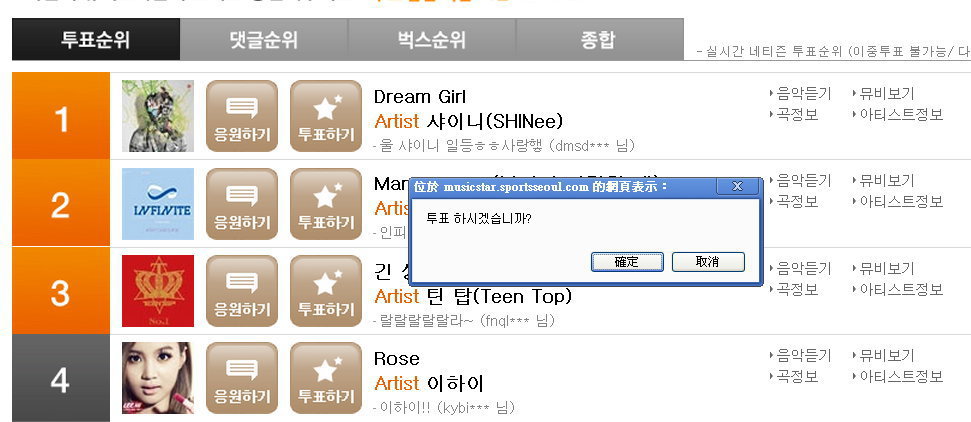The image size is (971, 422).
Task: Confirm the vote with 確定 button
Action: pyautogui.click(x=627, y=262)
